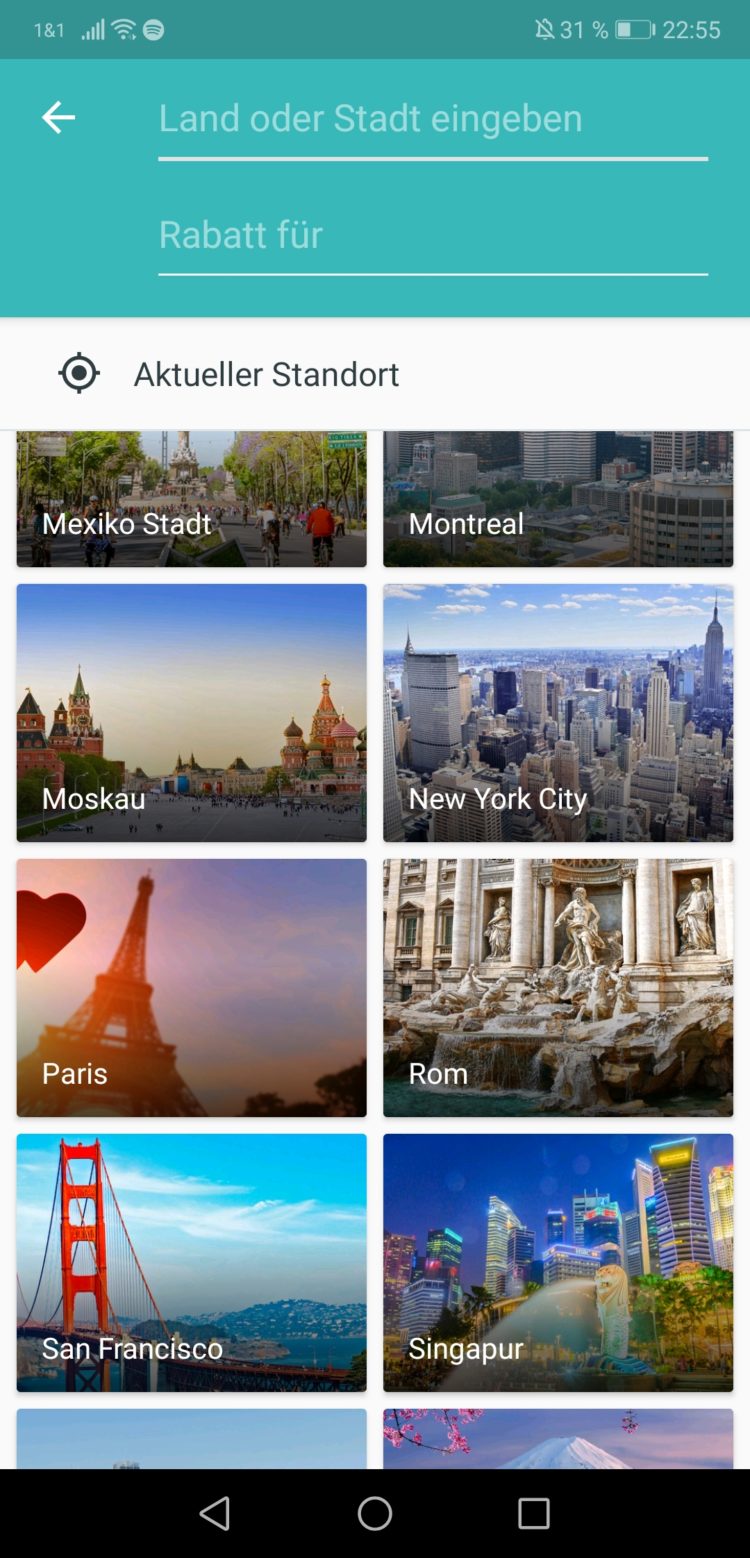Open the San Francisco tile
The image size is (750, 1558).
(x=191, y=1262)
